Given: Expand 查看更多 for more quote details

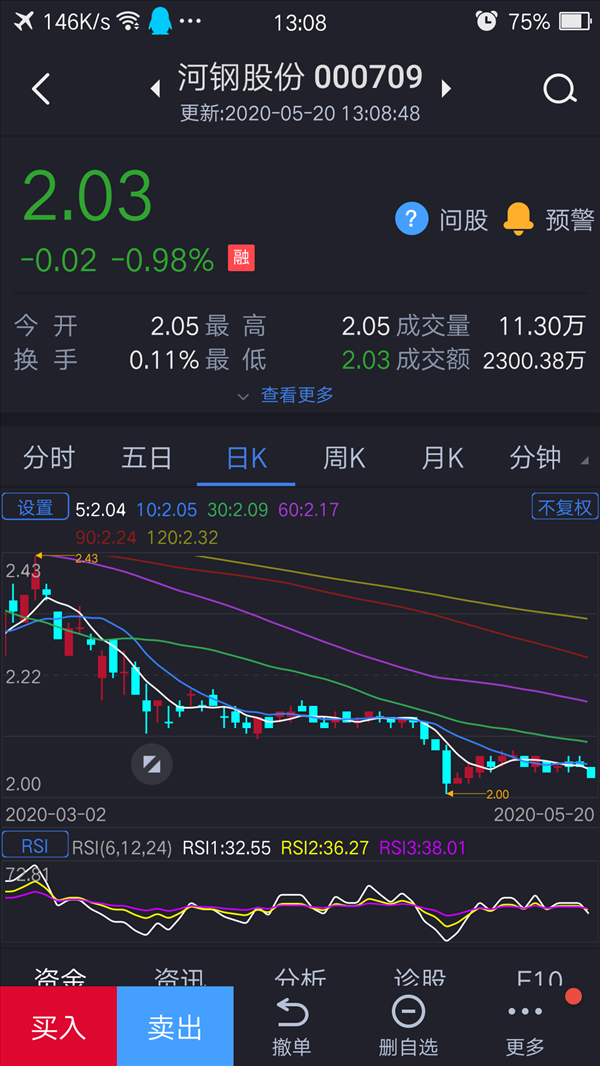Looking at the screenshot, I should [285, 395].
